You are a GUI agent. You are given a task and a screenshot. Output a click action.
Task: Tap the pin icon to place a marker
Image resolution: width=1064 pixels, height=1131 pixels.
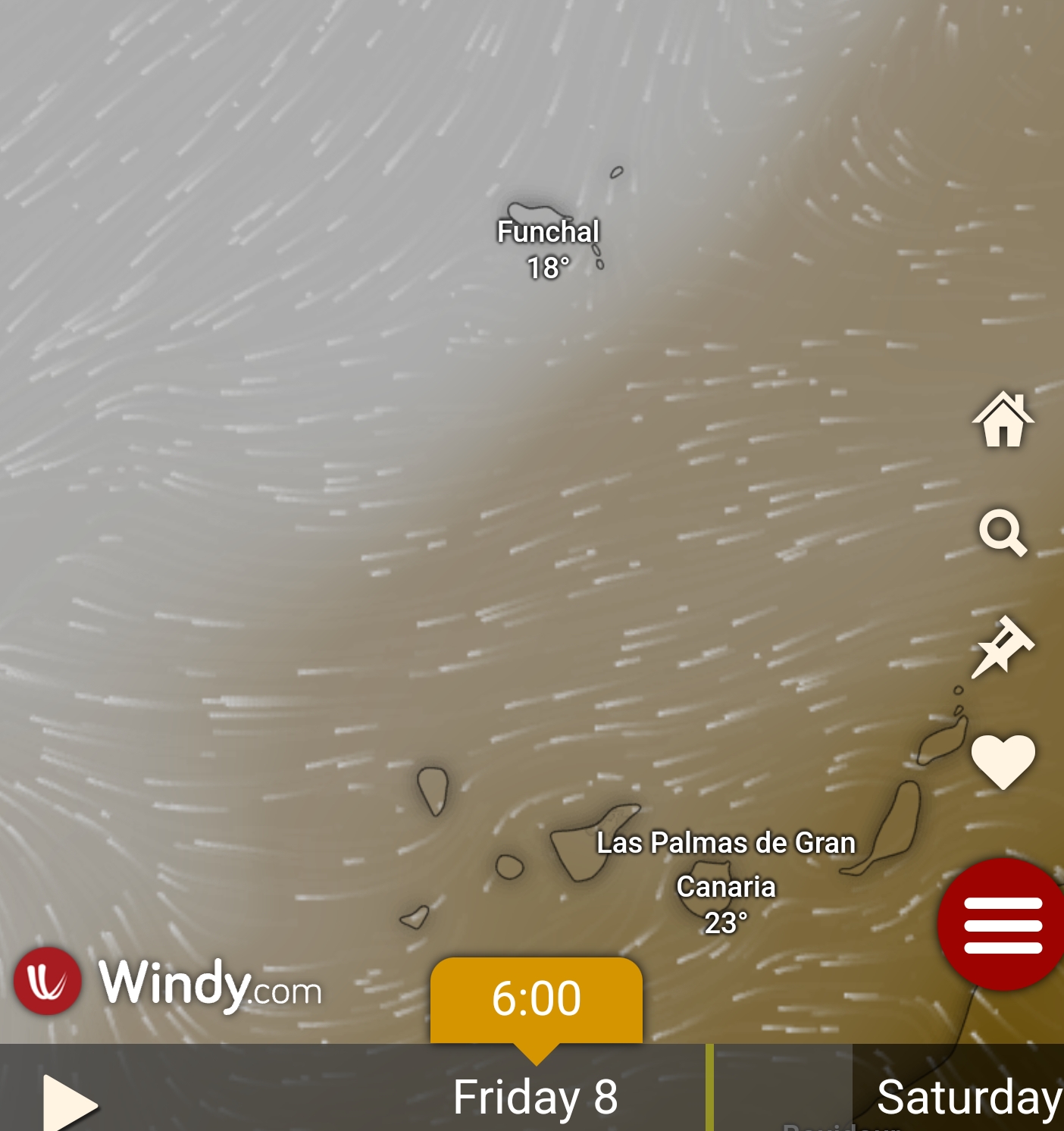[x=1003, y=646]
